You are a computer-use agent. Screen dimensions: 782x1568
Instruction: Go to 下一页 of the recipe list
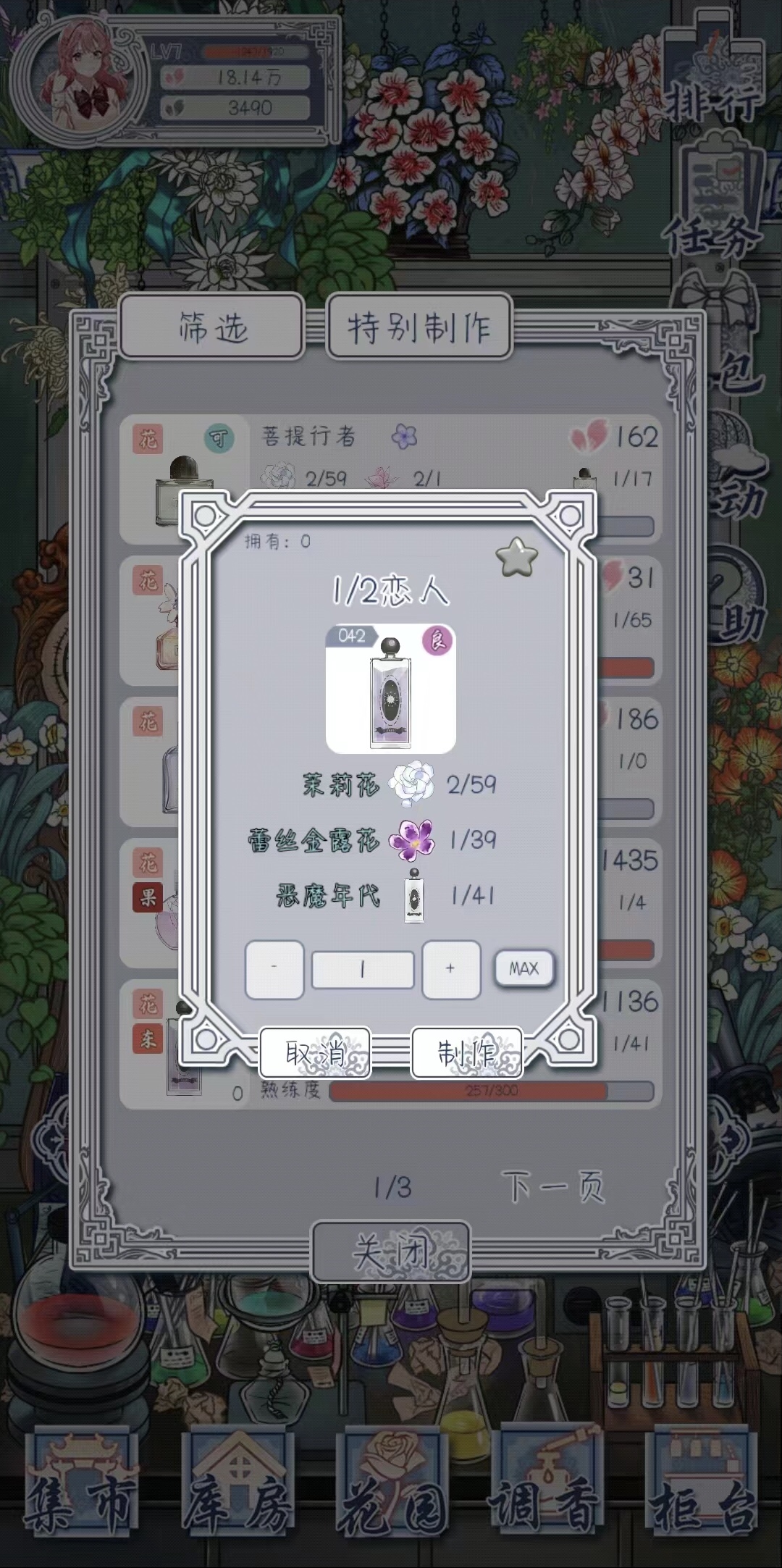552,1187
